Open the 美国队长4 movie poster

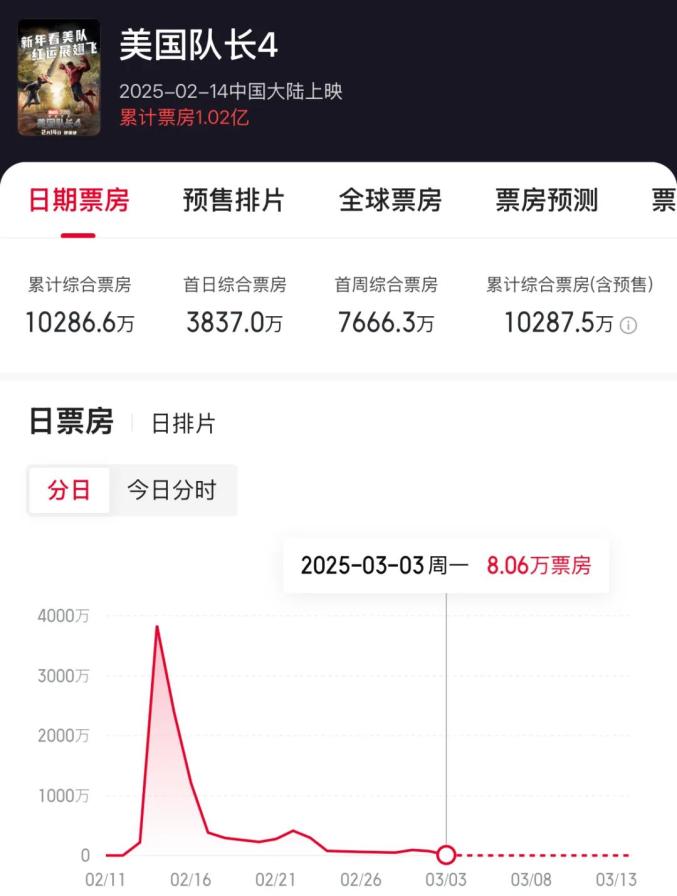click(x=59, y=78)
